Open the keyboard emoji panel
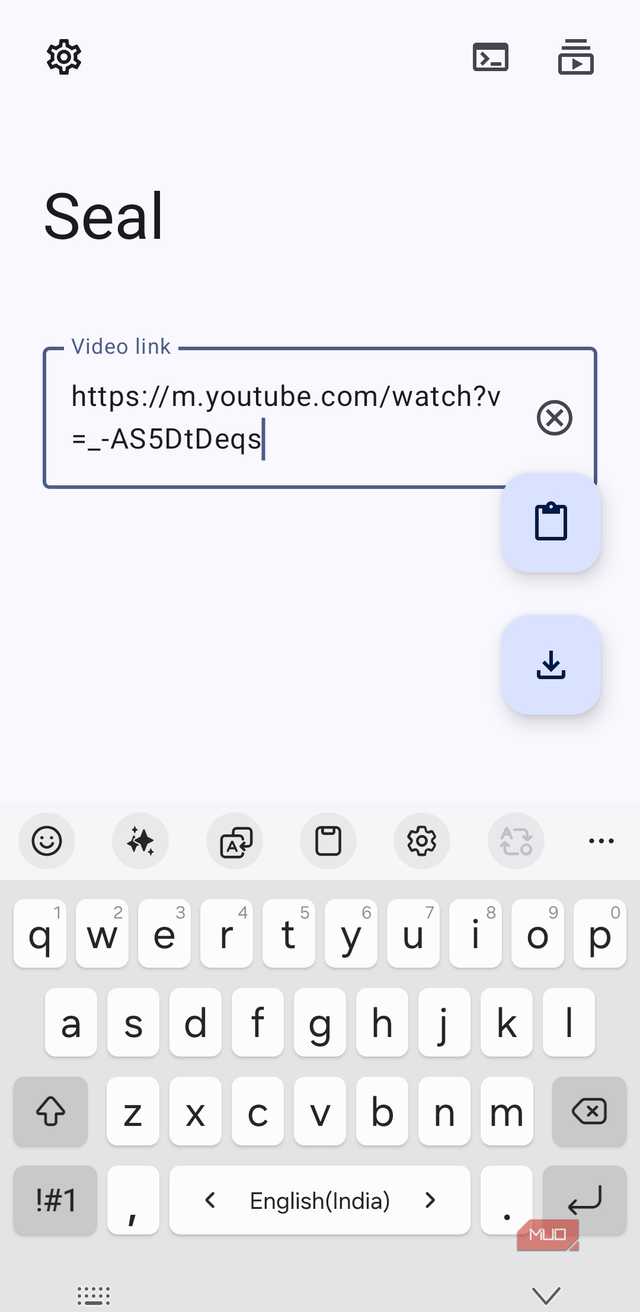 pyautogui.click(x=47, y=841)
